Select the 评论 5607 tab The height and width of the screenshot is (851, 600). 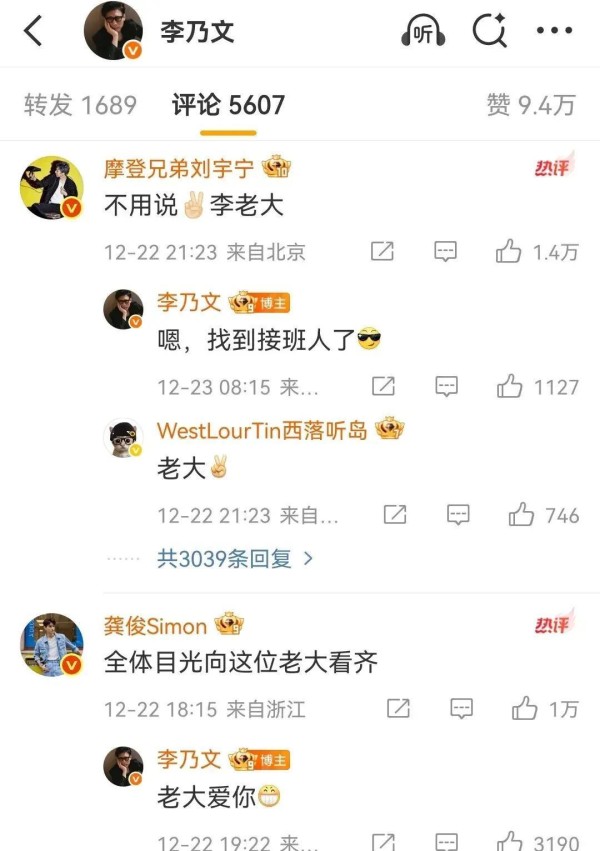click(228, 105)
